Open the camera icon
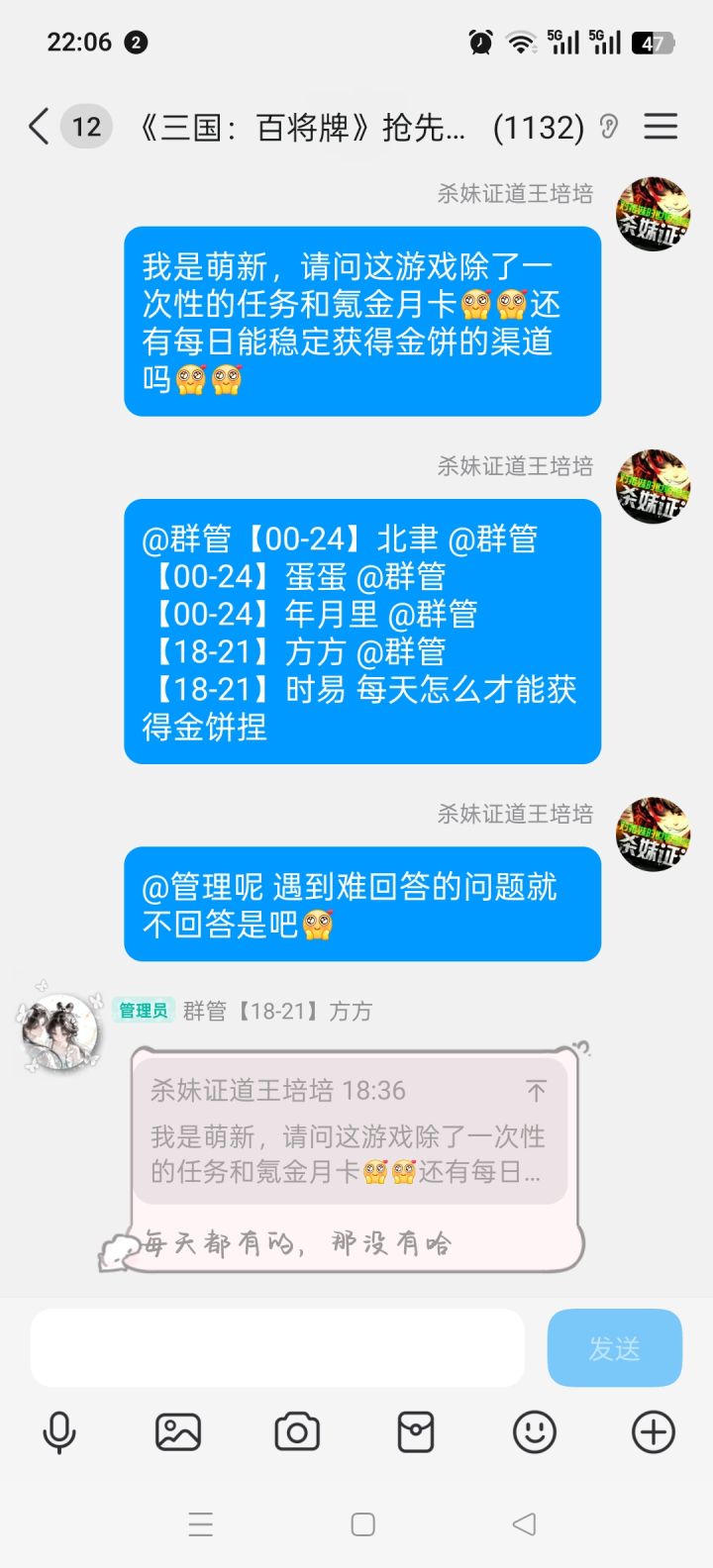The width and height of the screenshot is (713, 1568). pos(297,1431)
